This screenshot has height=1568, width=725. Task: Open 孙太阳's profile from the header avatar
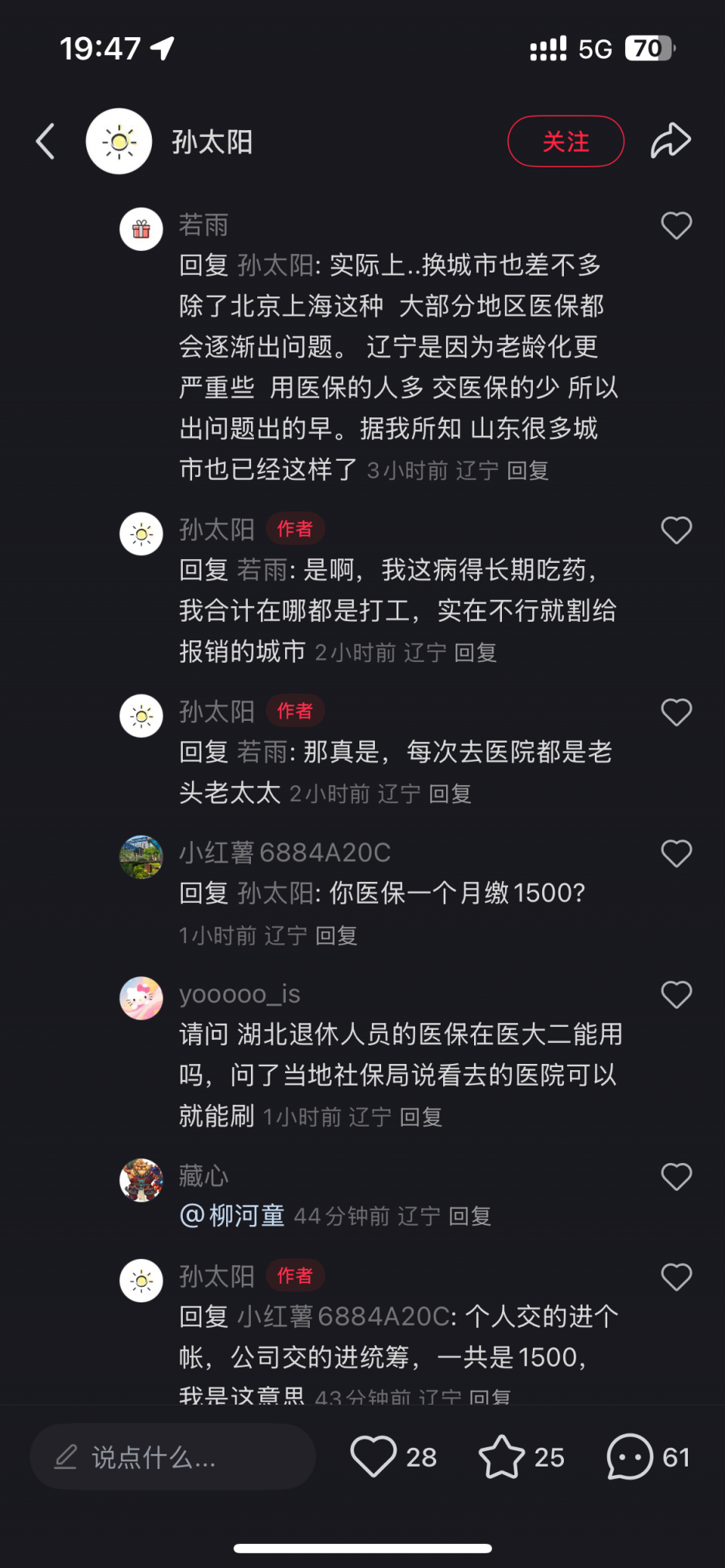[119, 142]
